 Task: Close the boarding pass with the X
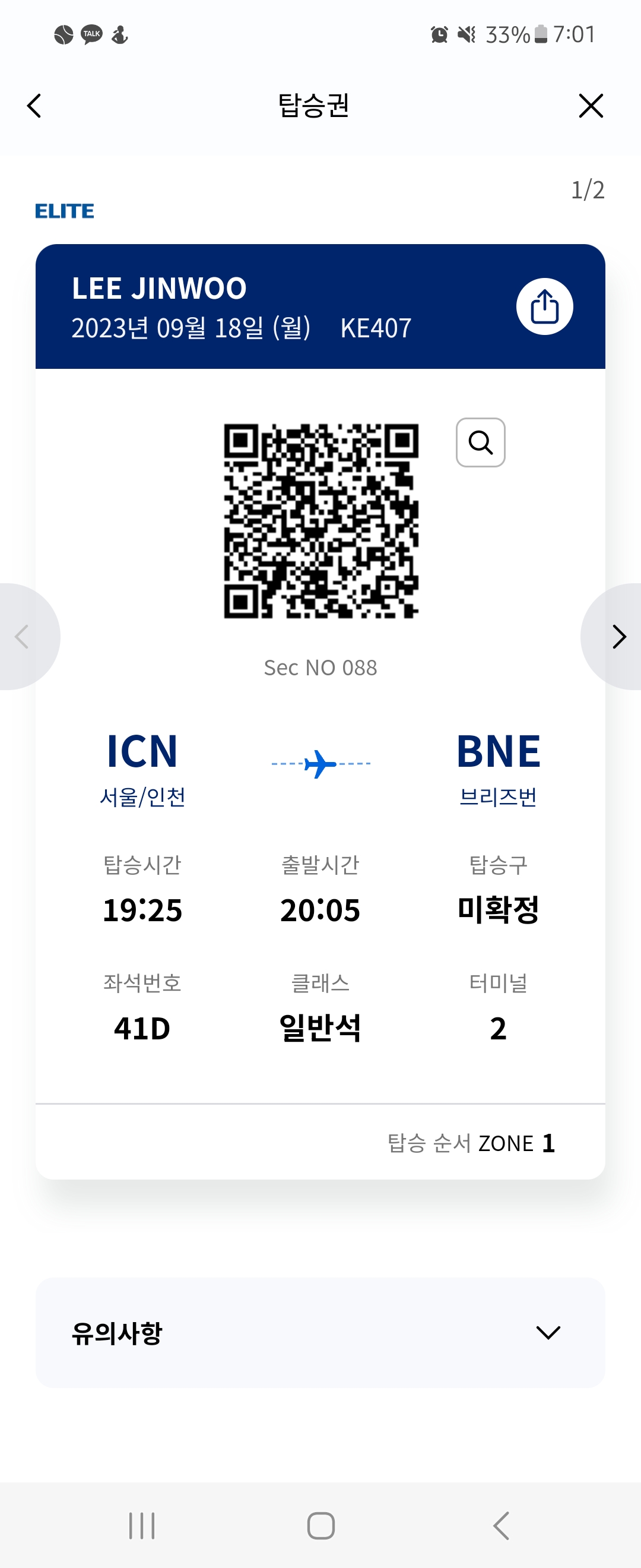590,106
